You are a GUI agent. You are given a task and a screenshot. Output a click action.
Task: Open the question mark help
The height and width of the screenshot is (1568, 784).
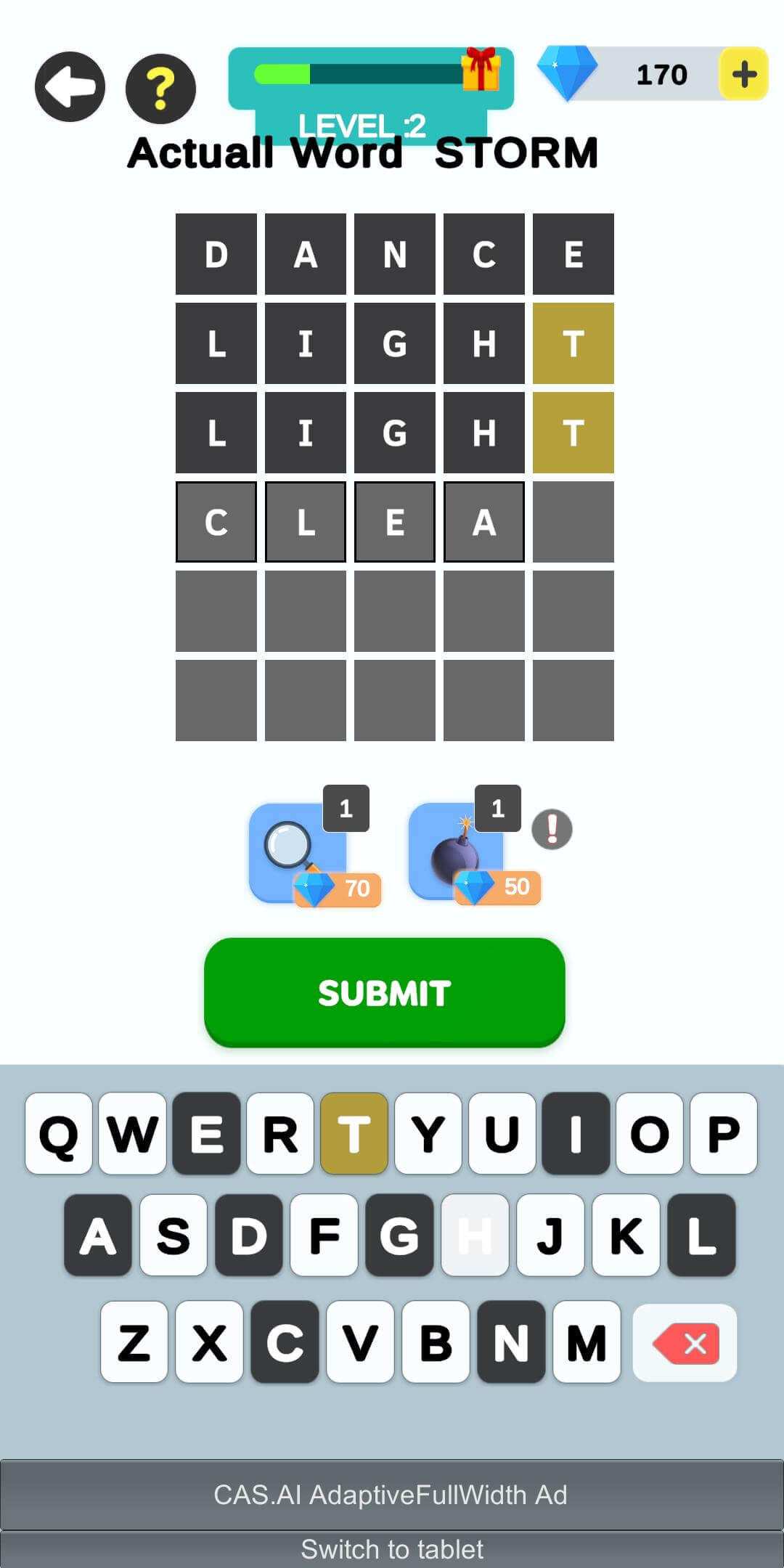click(160, 89)
